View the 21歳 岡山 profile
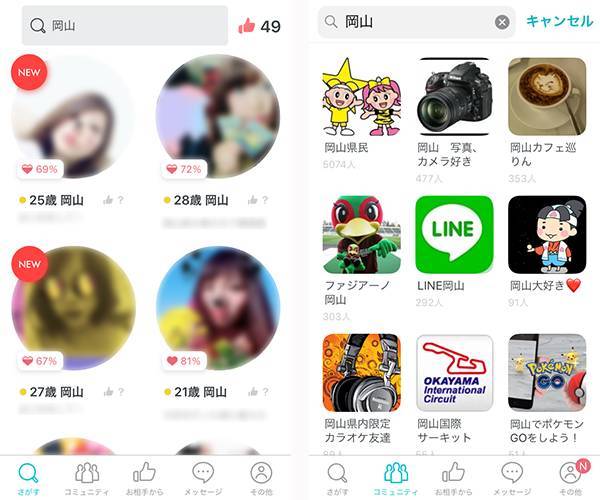The height and width of the screenshot is (500, 600). [x=217, y=308]
